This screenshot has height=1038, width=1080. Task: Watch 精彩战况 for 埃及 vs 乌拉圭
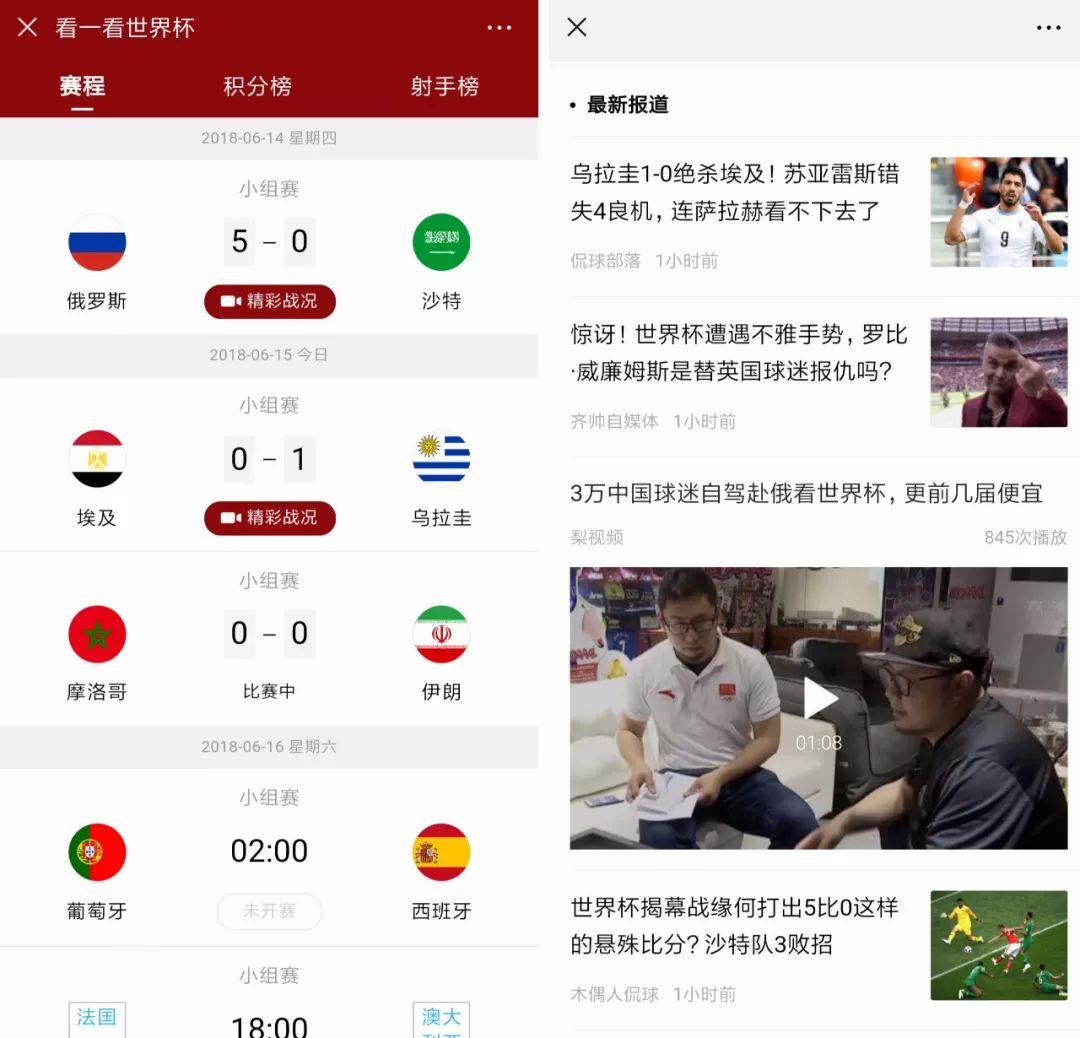click(x=269, y=518)
